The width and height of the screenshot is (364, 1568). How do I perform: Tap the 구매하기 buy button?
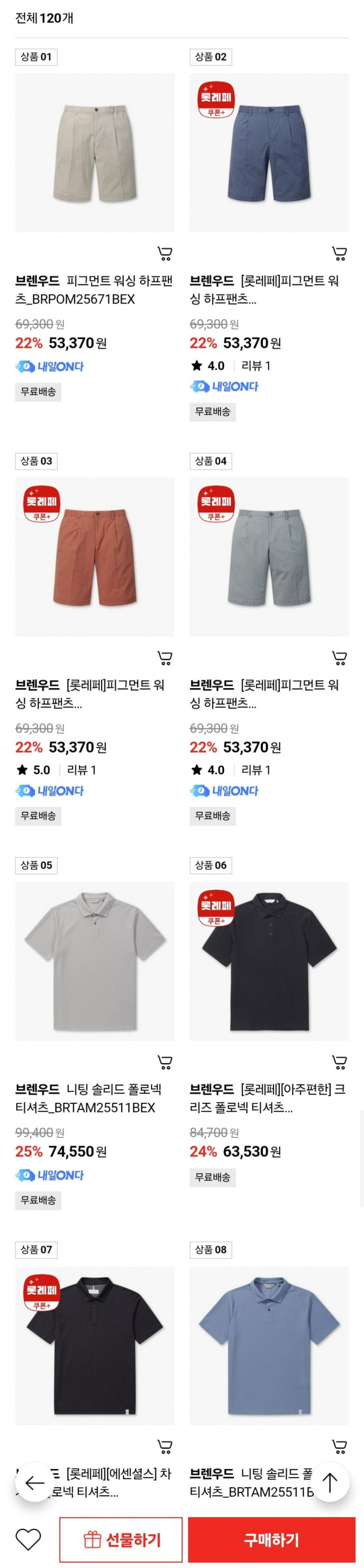pos(271,1540)
